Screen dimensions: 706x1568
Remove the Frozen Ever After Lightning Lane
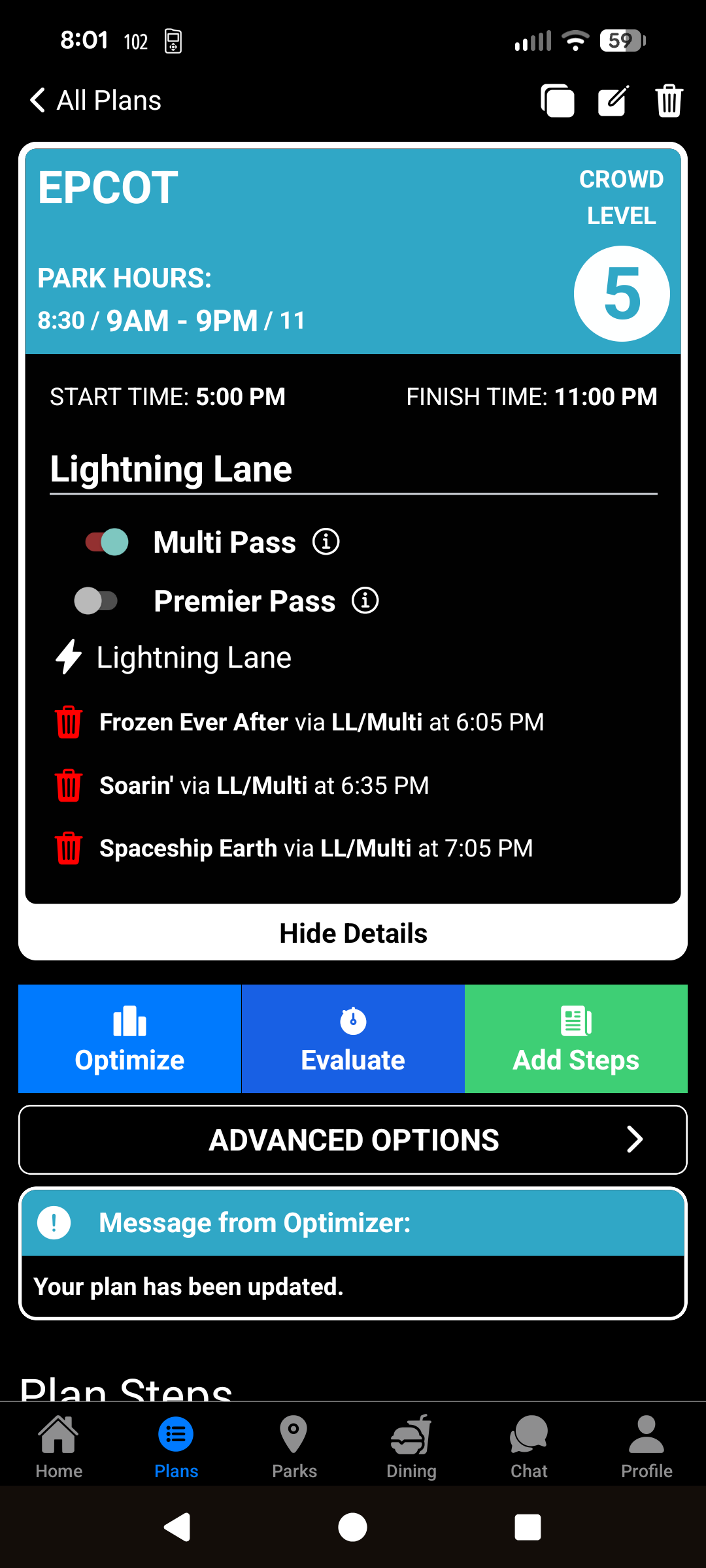pos(69,723)
